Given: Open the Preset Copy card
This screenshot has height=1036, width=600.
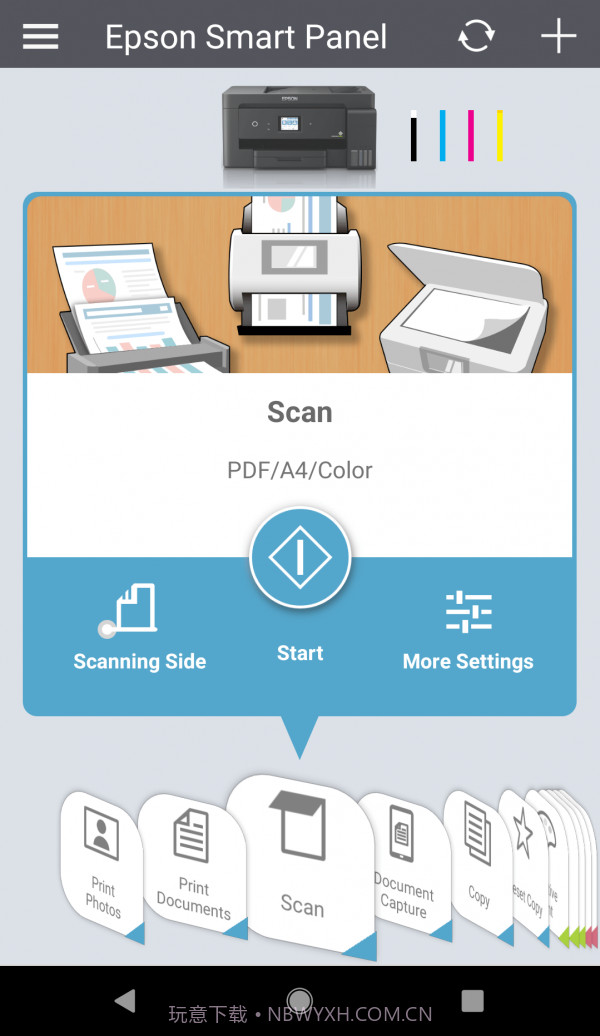Looking at the screenshot, I should tap(524, 868).
